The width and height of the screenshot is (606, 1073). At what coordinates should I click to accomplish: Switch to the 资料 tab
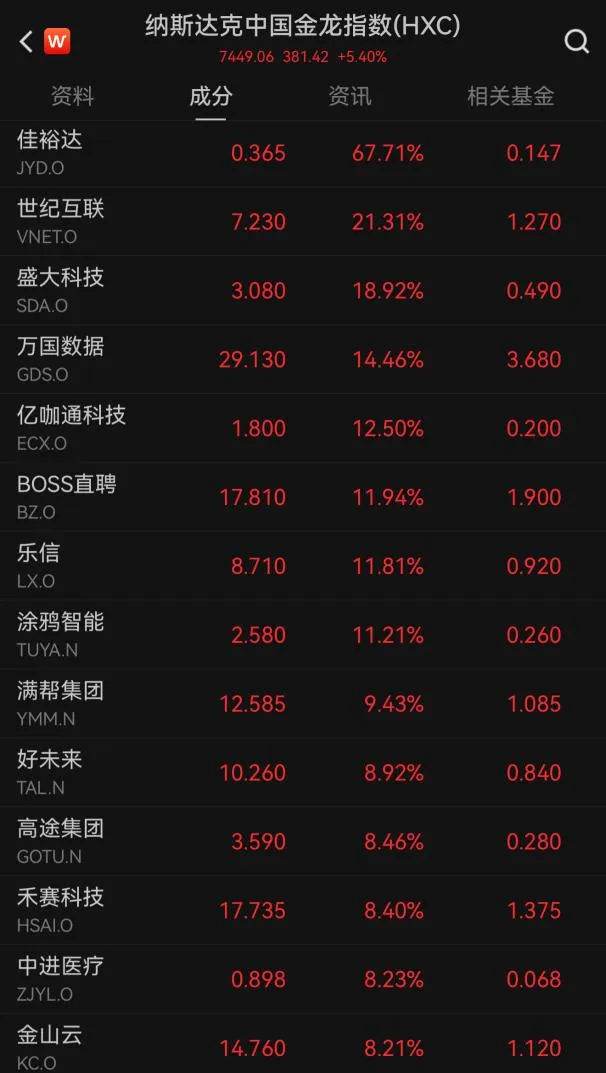coord(72,96)
